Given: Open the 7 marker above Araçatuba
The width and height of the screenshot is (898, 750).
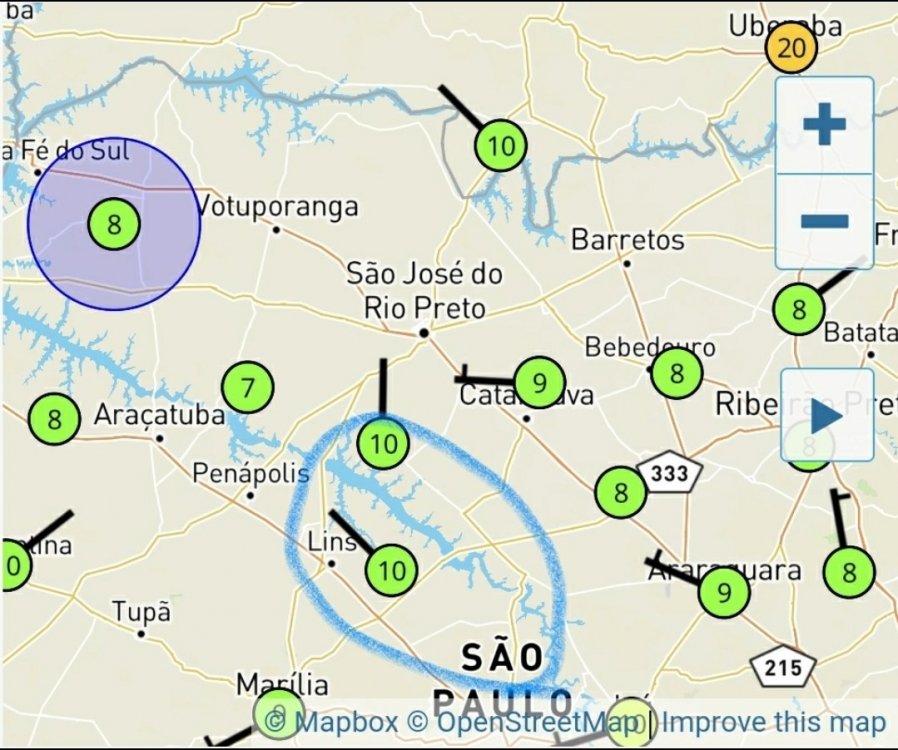Looking at the screenshot, I should [247, 387].
